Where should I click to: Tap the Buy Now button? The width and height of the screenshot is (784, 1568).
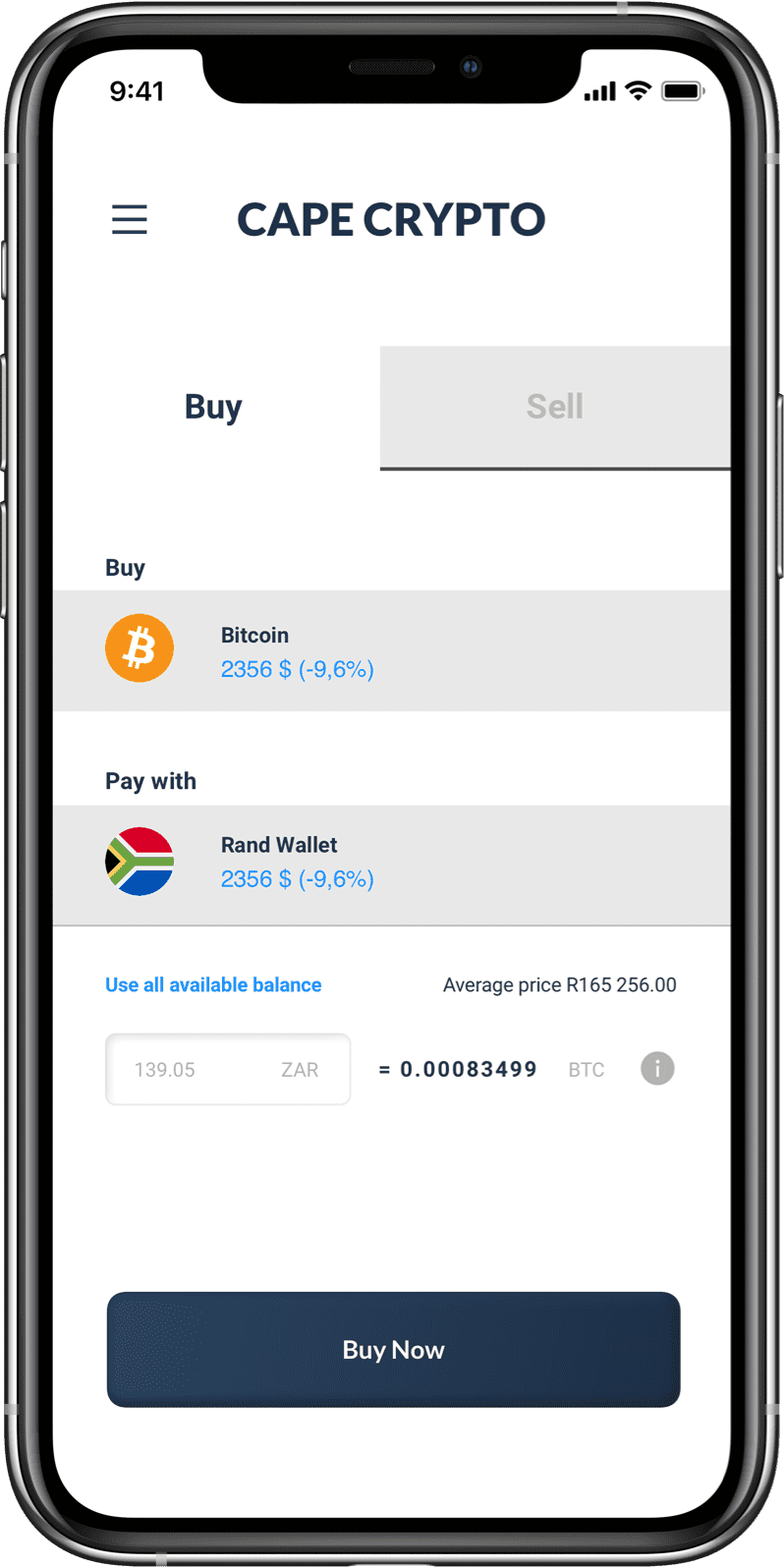(x=393, y=1349)
